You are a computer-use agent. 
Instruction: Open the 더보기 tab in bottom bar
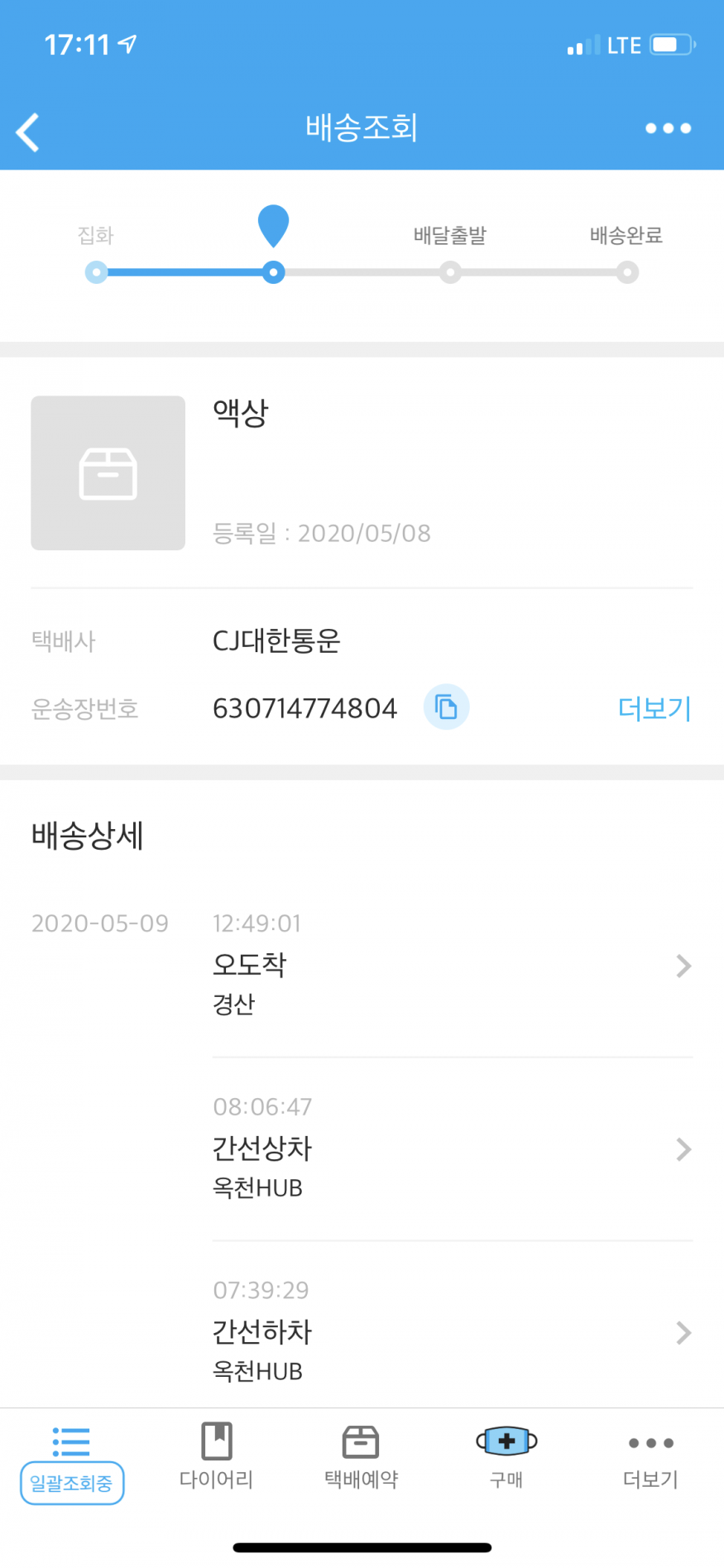650,1458
